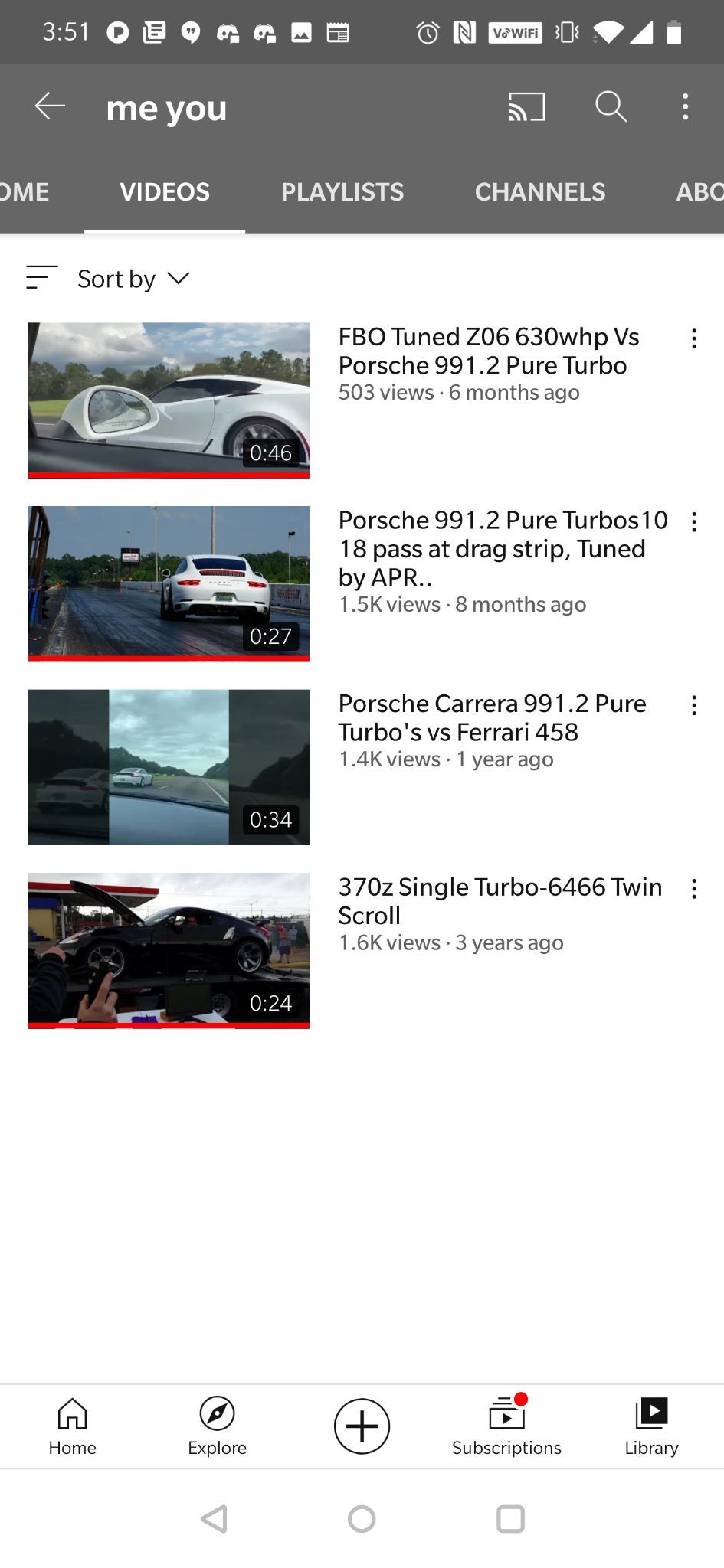This screenshot has height=1568, width=724.
Task: Go back using the arrow beside 'me you'
Action: 51,106
